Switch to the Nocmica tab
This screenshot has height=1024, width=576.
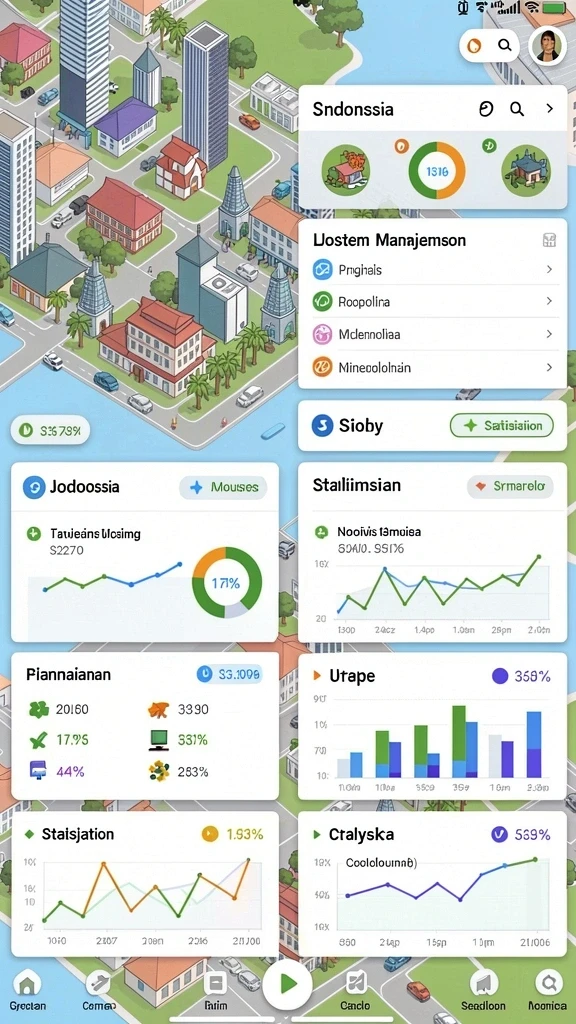click(x=548, y=991)
